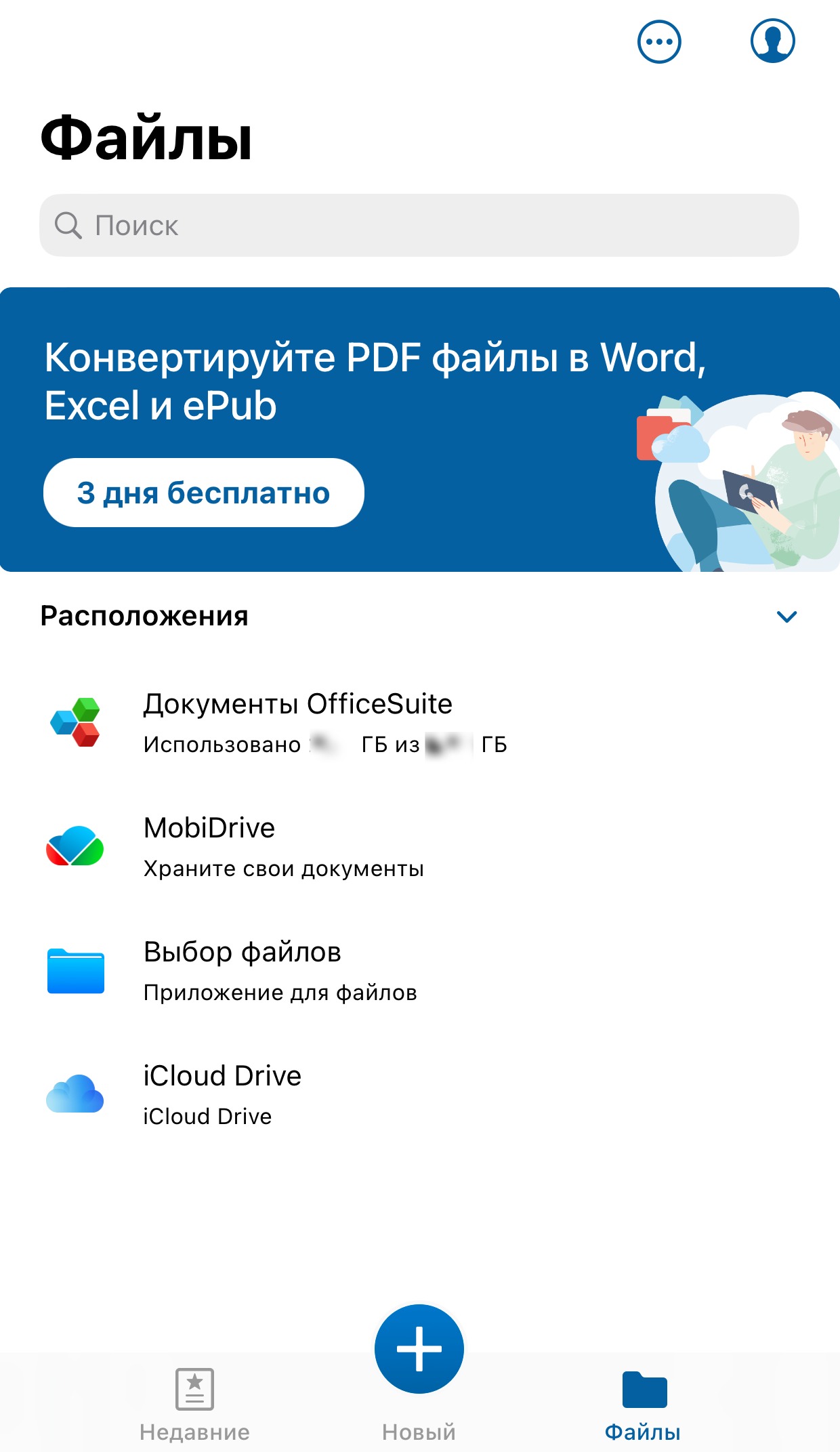Image resolution: width=840 pixels, height=1452 pixels.
Task: Collapse the Расположения section
Action: coord(786,617)
